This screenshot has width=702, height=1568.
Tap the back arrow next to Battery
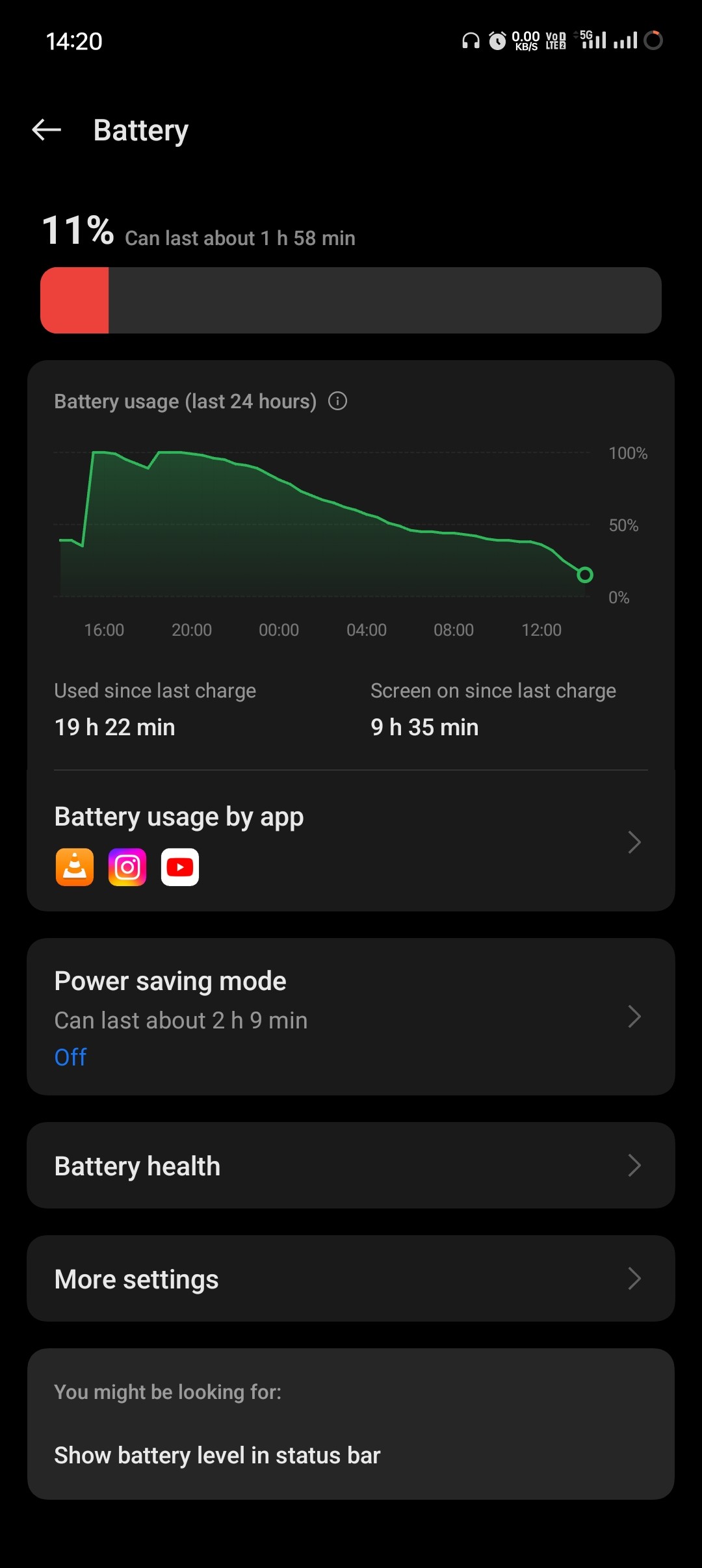tap(46, 129)
